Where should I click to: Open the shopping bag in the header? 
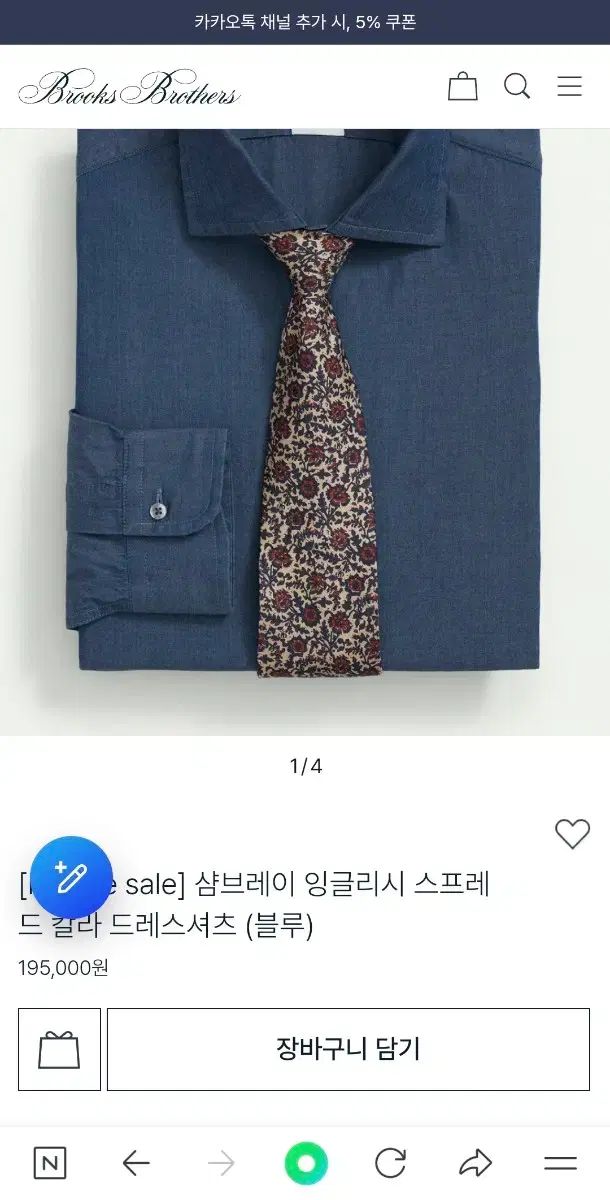tap(462, 87)
